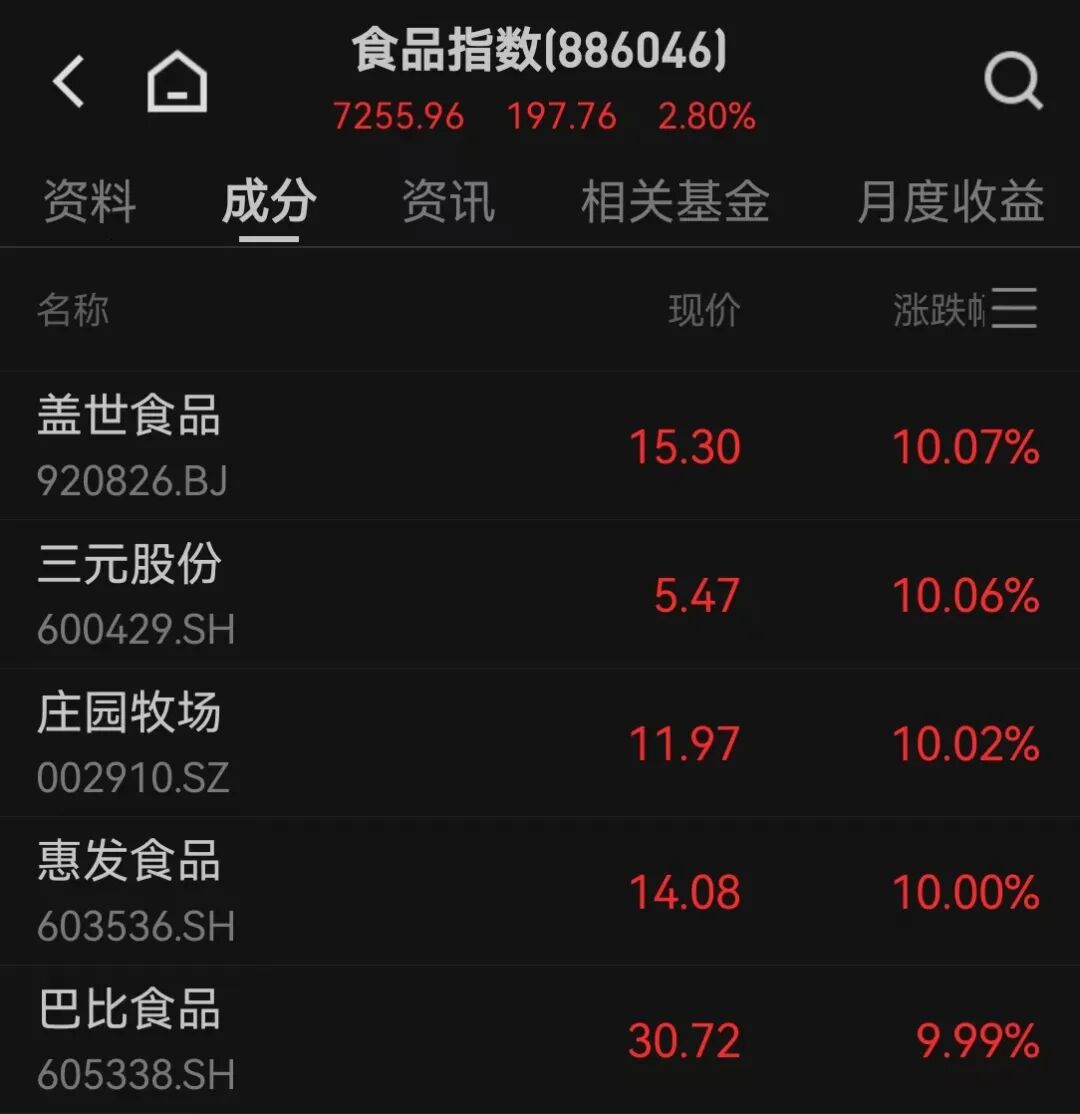
Task: Open the 盖世食品 stock row
Action: click(540, 446)
